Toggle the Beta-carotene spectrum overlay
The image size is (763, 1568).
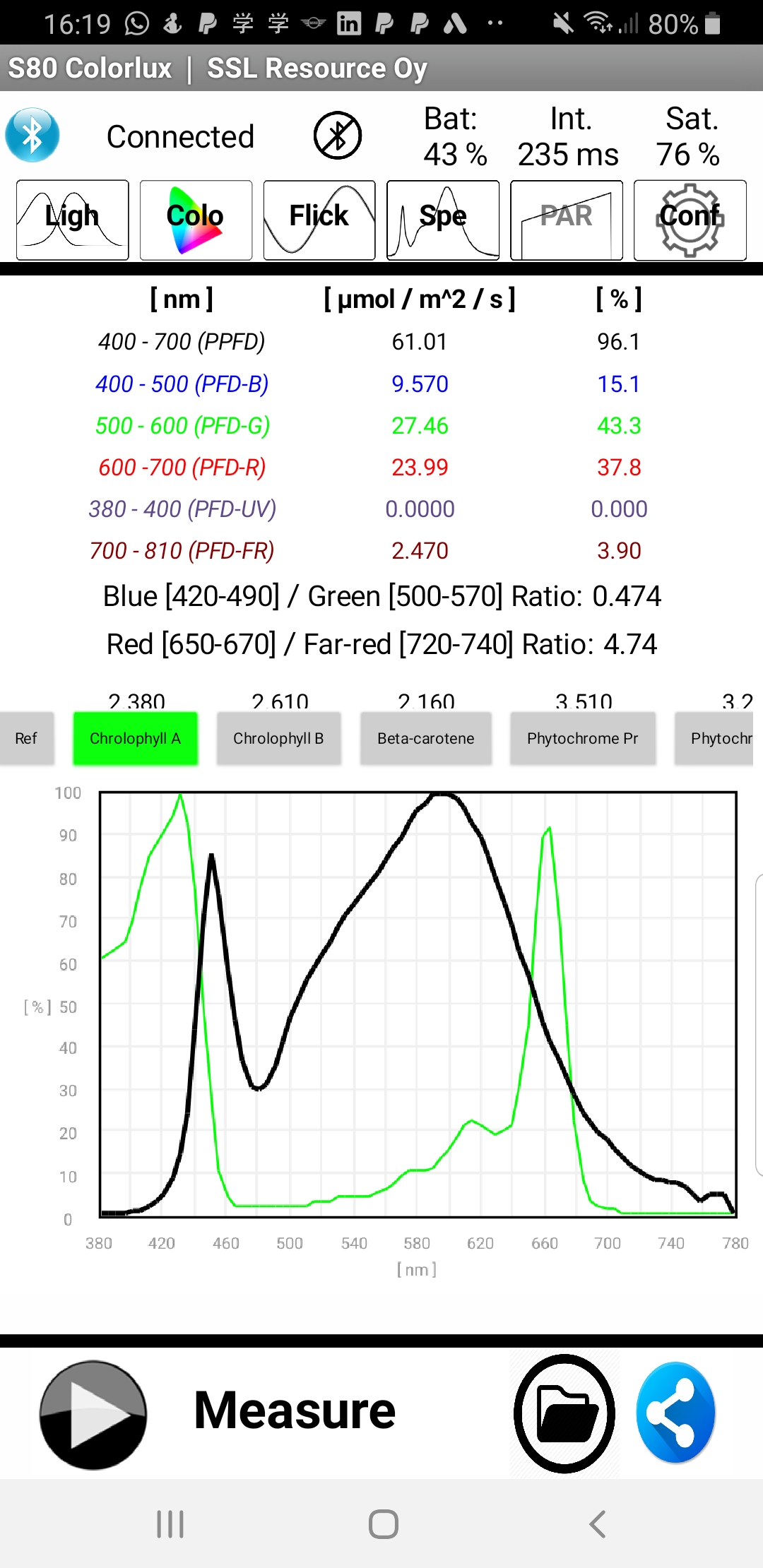click(x=425, y=737)
